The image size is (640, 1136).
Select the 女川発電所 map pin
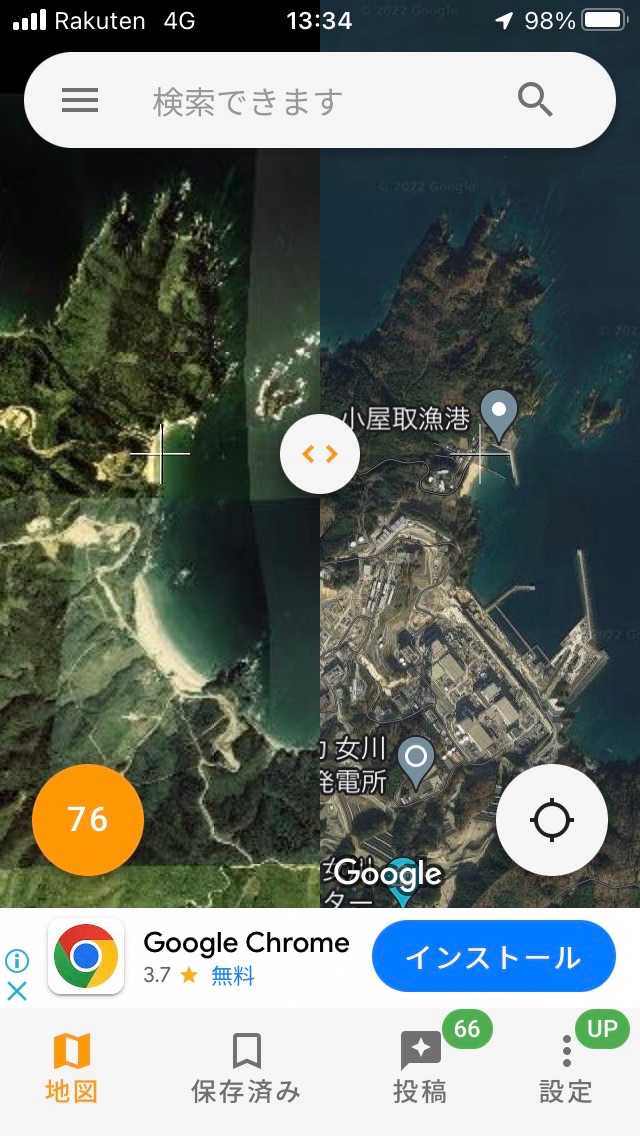[x=416, y=759]
